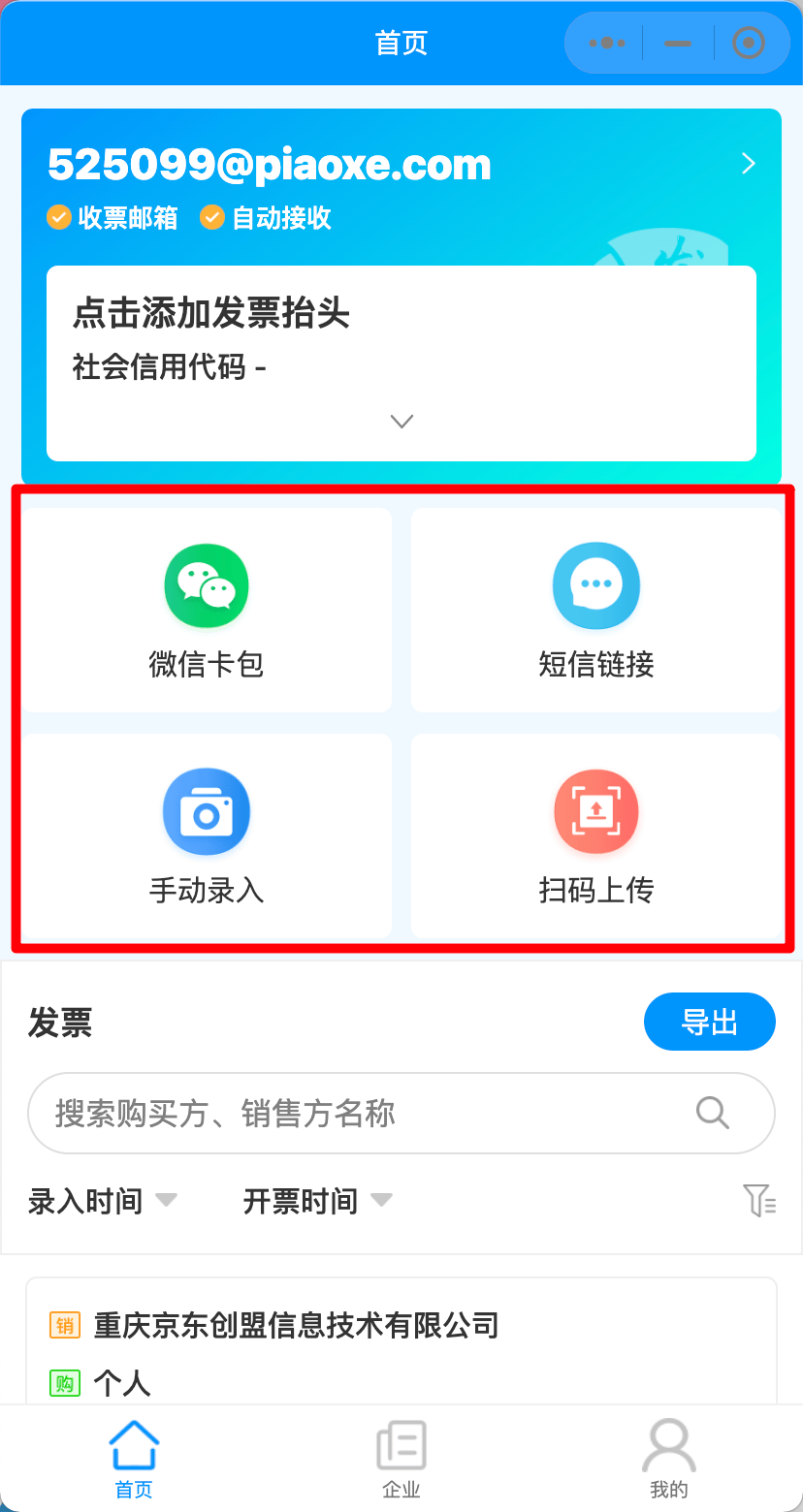This screenshot has width=803, height=1512.
Task: Select 短信链接 import option
Action: (595, 610)
